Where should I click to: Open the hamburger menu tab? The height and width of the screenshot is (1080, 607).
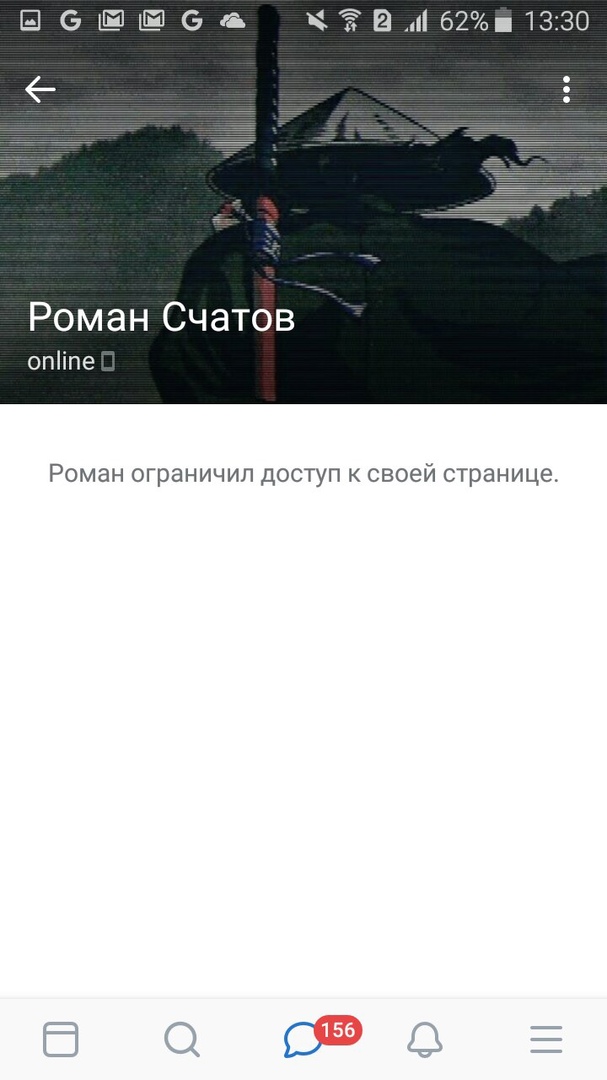coord(546,1039)
